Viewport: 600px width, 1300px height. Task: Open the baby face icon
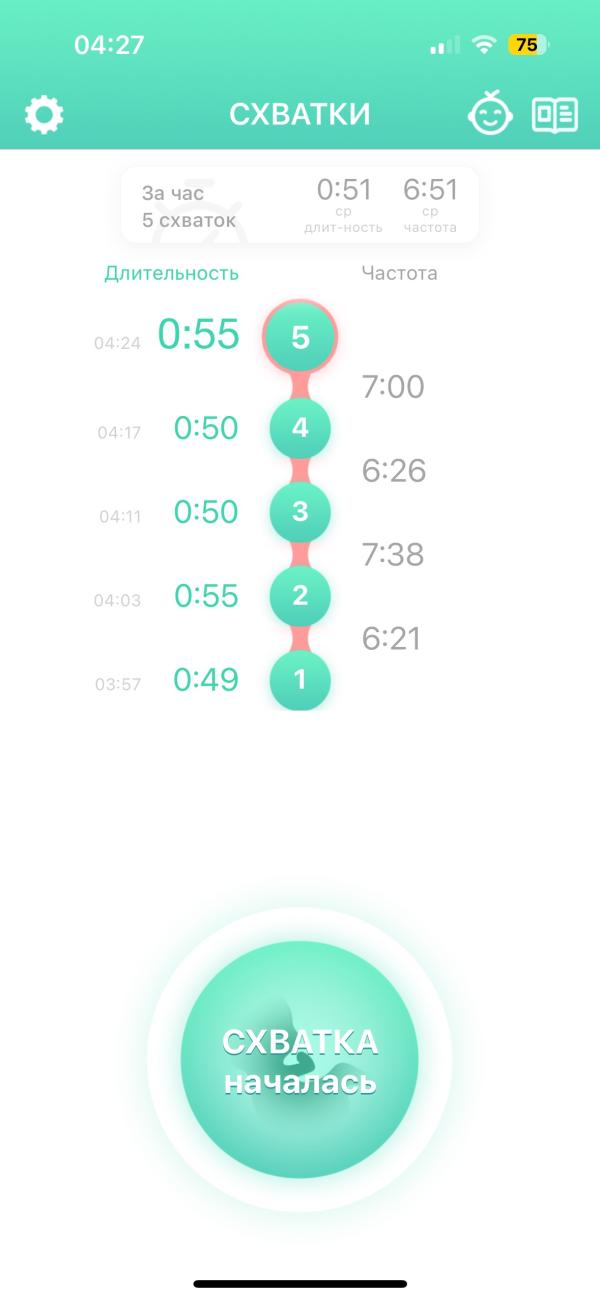click(x=490, y=115)
